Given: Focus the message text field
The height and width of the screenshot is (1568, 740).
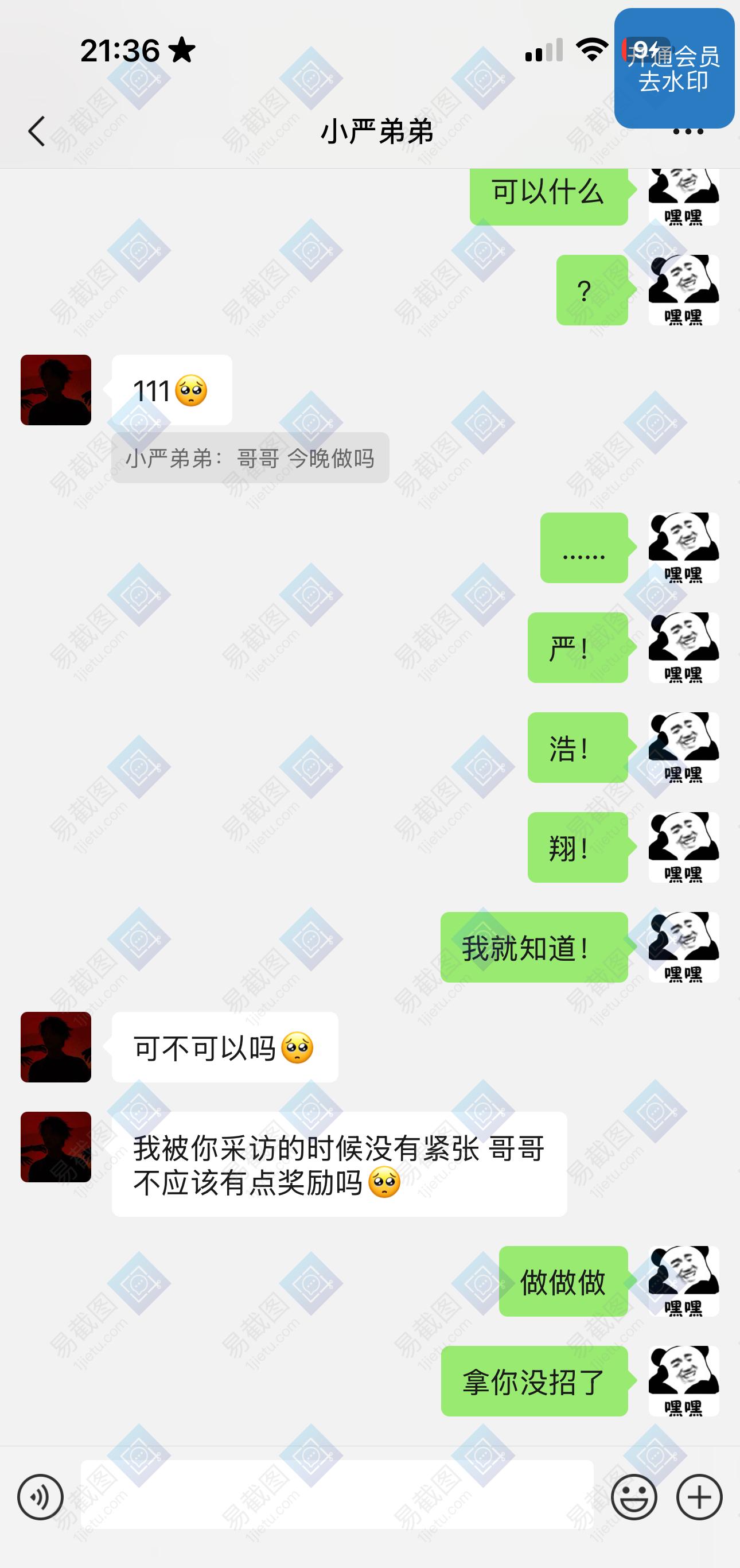Looking at the screenshot, I should tap(337, 1495).
